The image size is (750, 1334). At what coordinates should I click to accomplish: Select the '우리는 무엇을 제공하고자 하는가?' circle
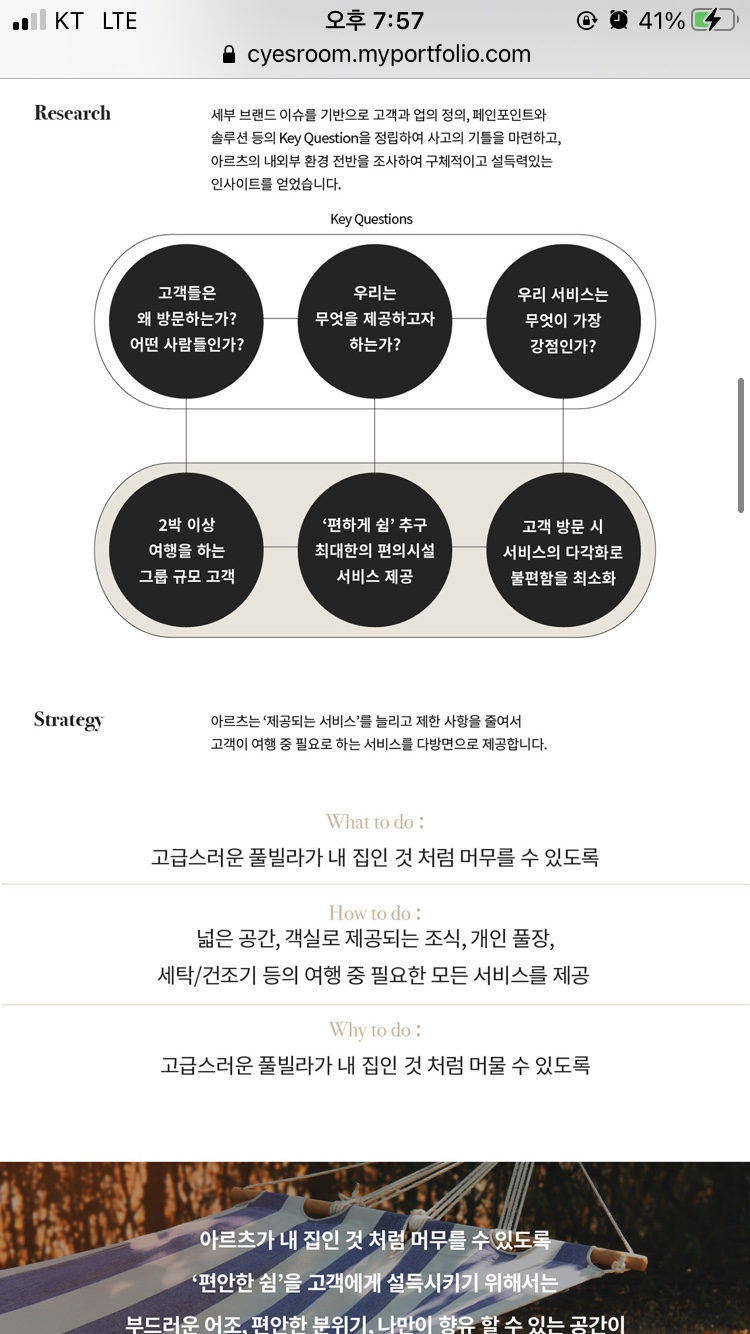(375, 320)
